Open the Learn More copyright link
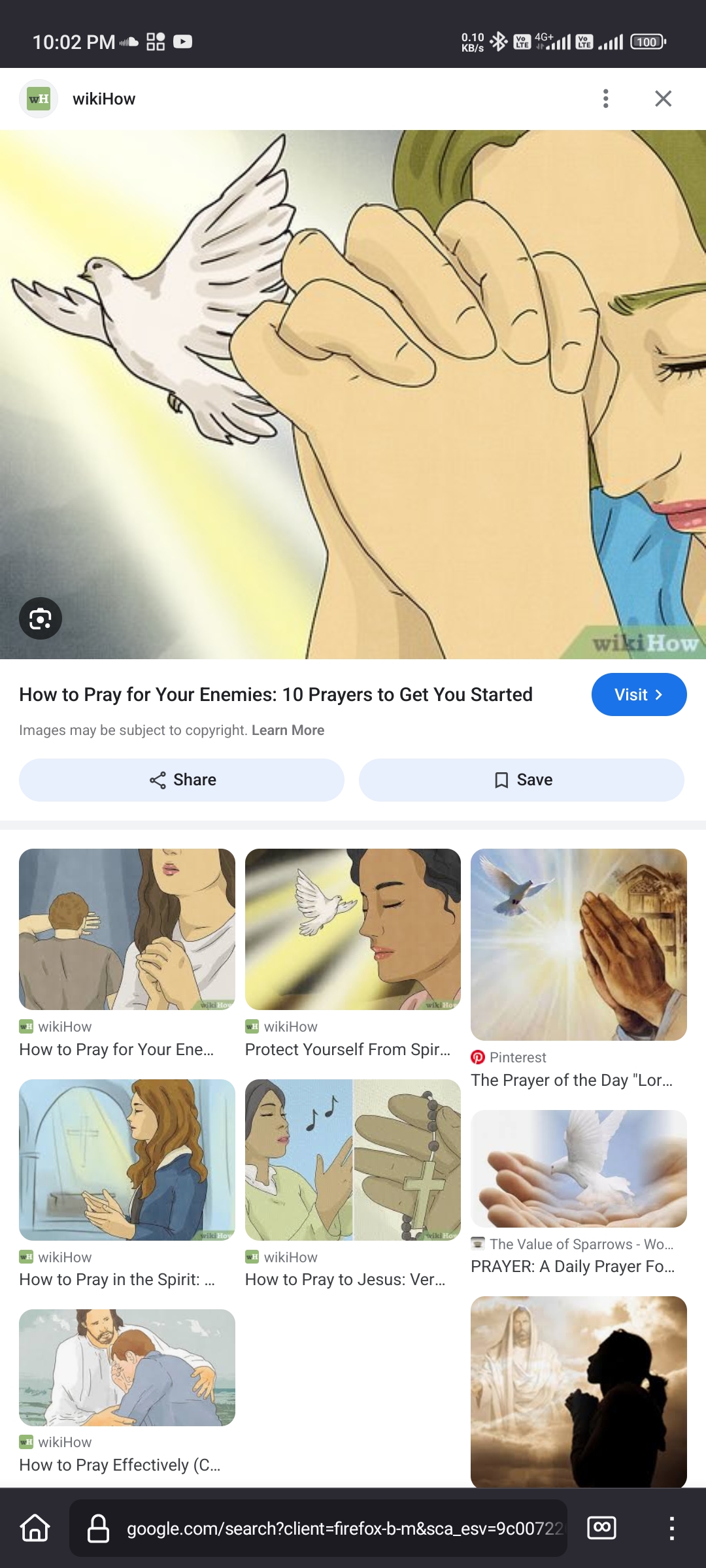Viewport: 706px width, 1568px height. [288, 730]
